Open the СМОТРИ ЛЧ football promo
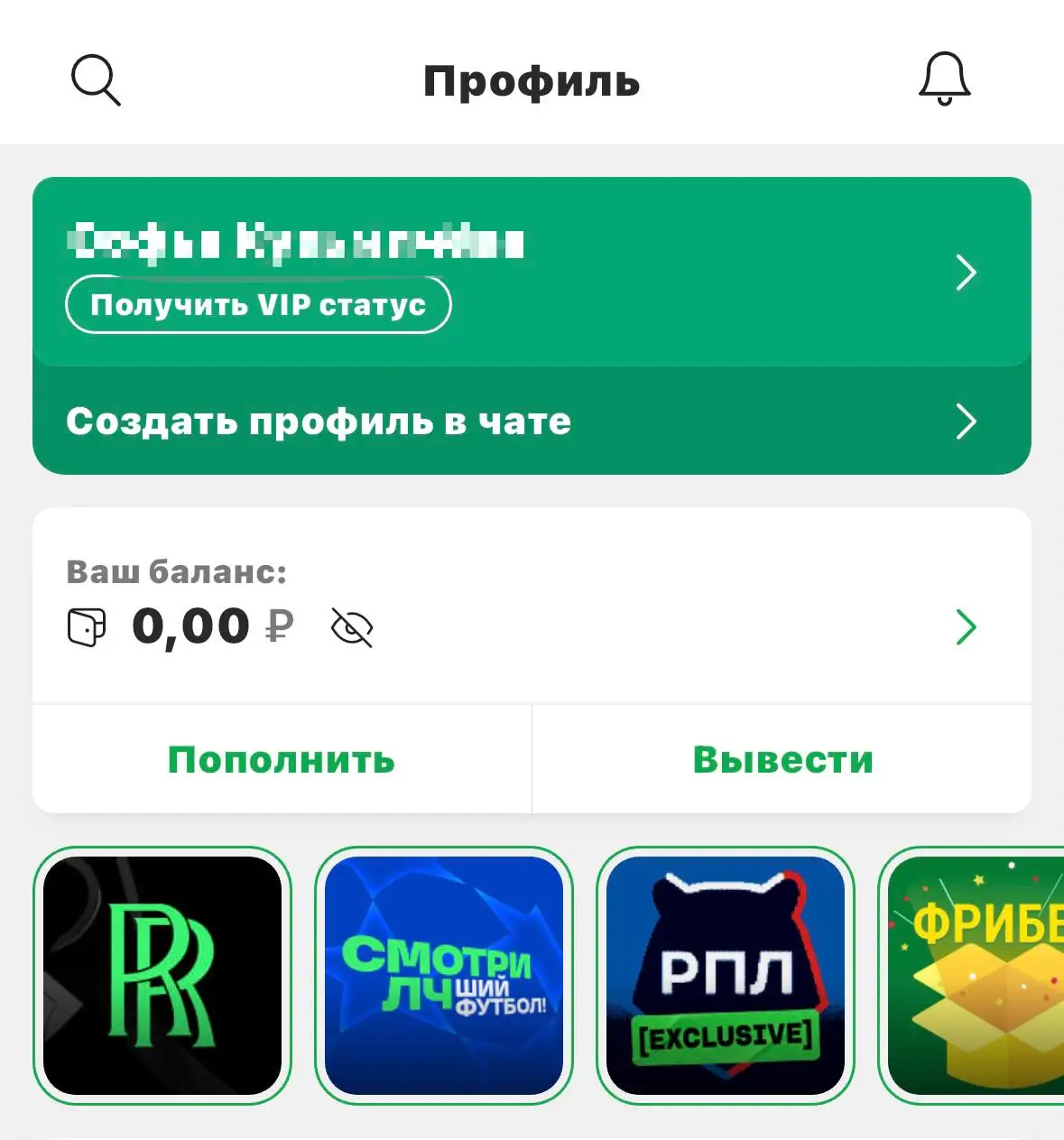1064x1140 pixels. point(446,973)
